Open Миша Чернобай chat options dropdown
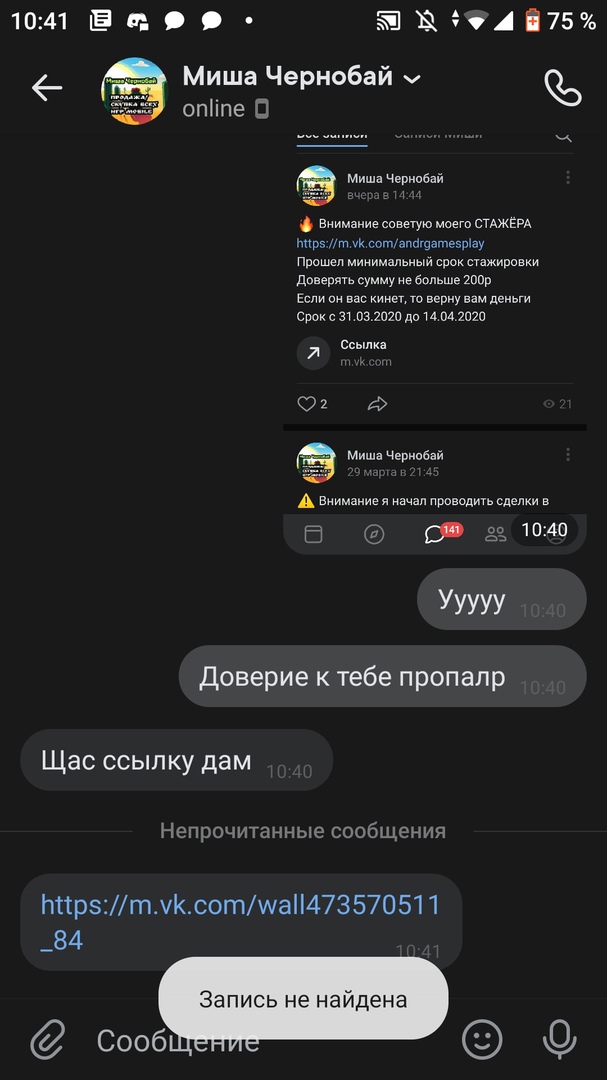This screenshot has height=1080, width=607. (411, 78)
